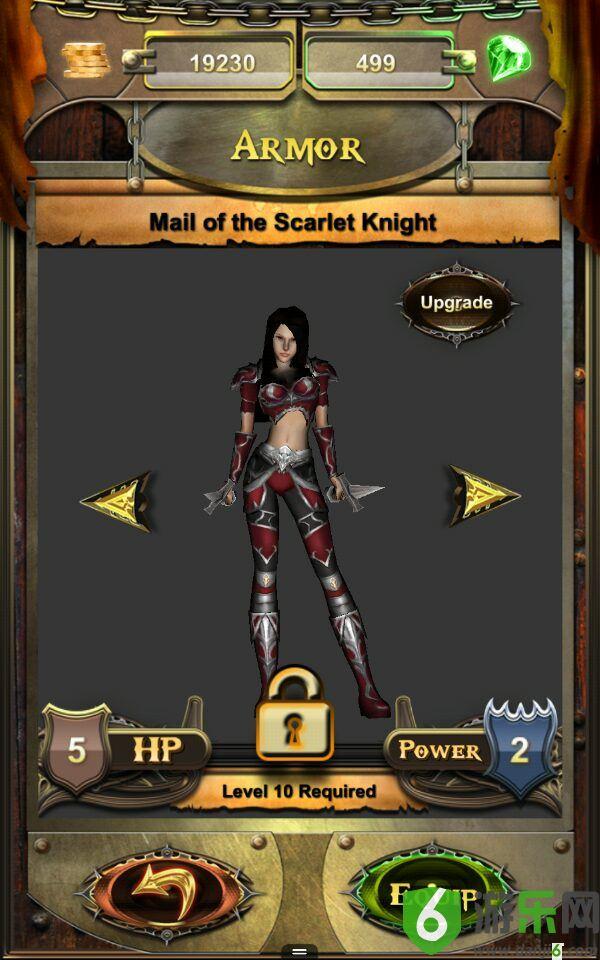Tap the Upgrade button

click(456, 303)
